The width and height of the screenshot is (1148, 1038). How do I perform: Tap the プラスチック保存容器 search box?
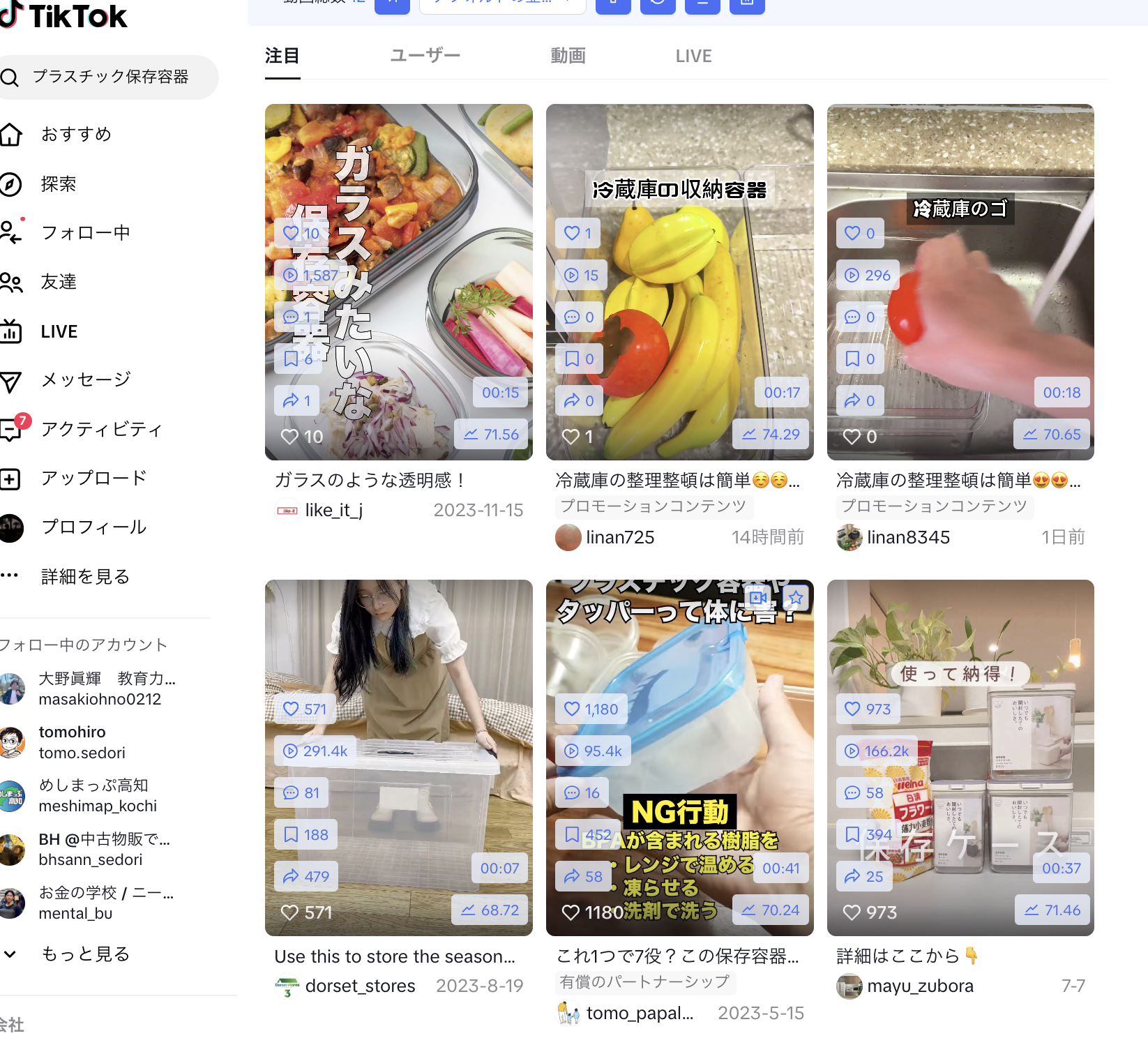(110, 77)
